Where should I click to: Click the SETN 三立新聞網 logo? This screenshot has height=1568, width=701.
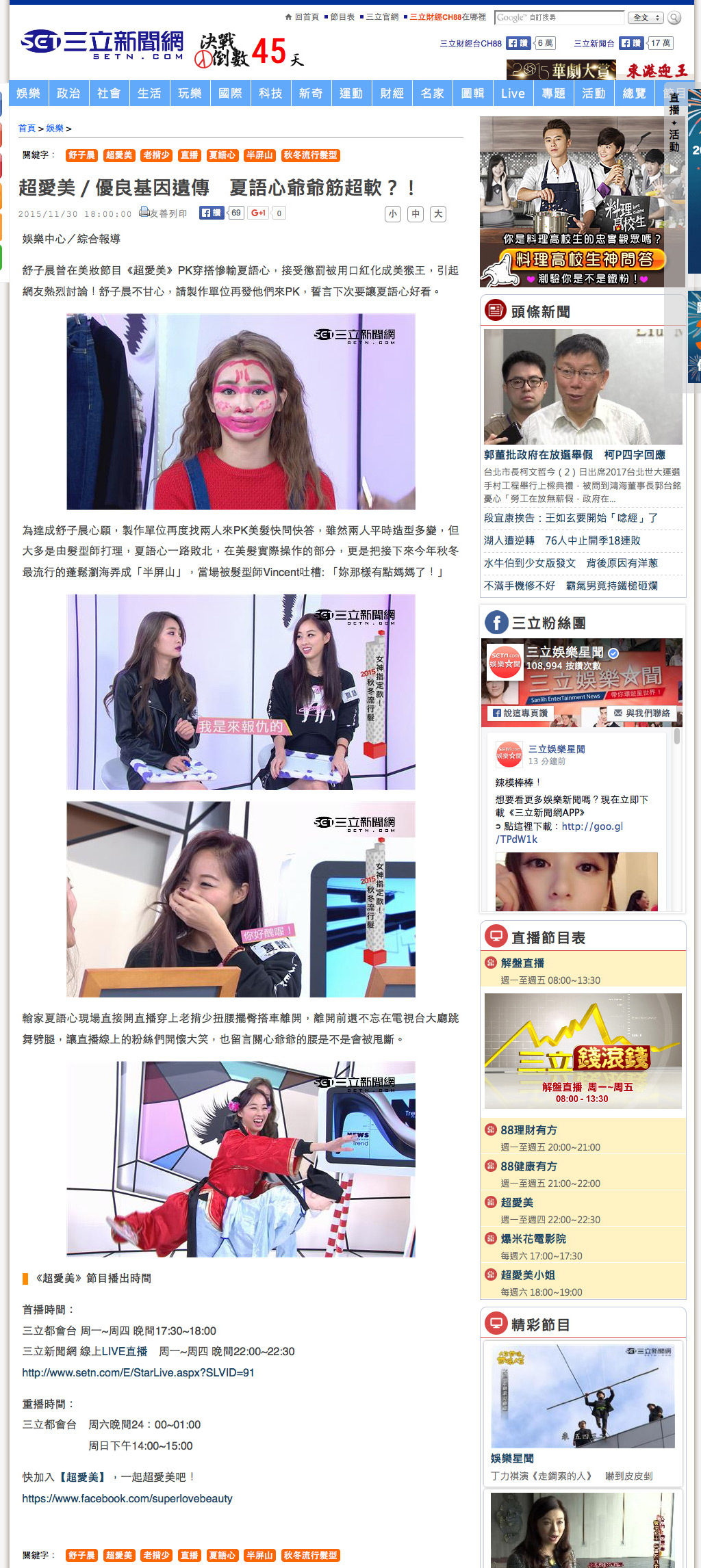point(100,43)
